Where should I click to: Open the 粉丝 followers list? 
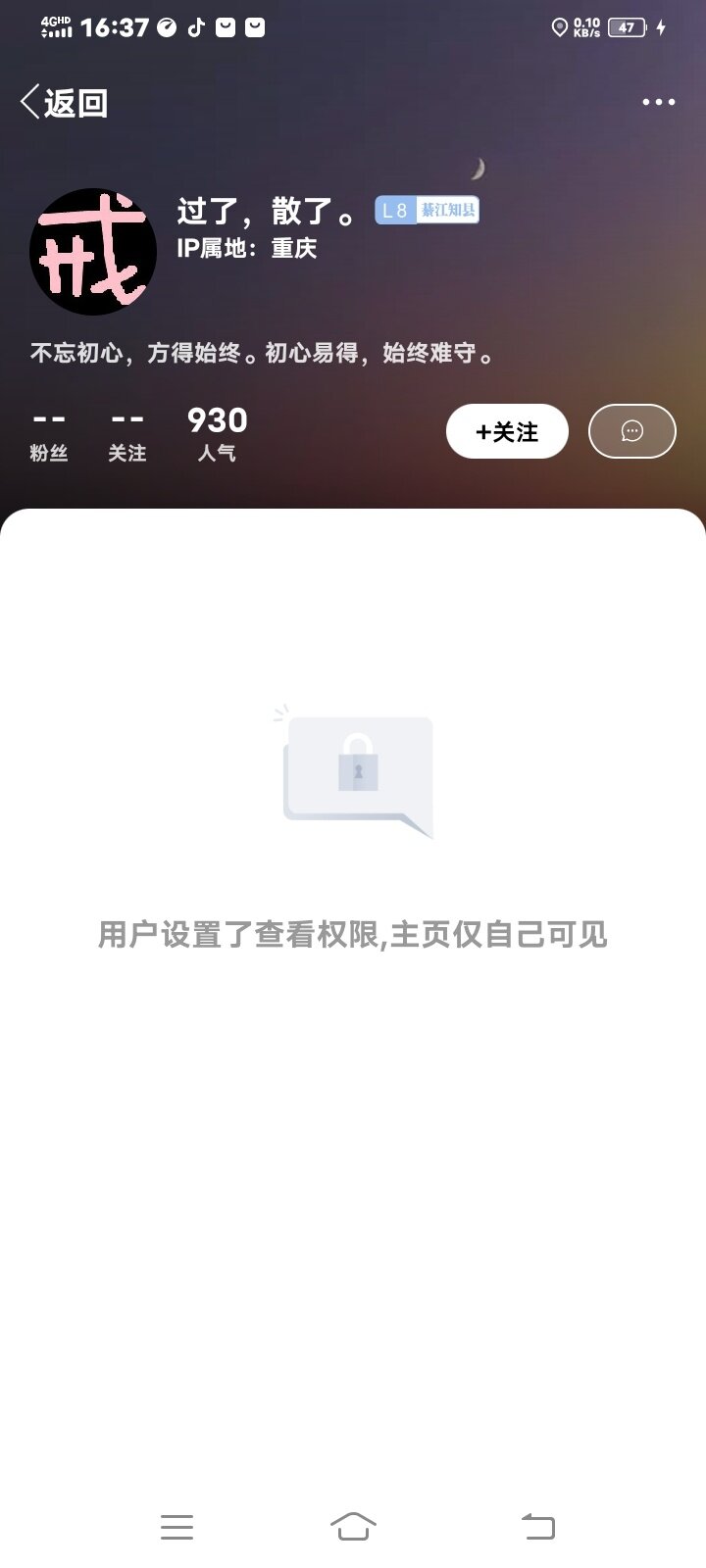pyautogui.click(x=49, y=434)
